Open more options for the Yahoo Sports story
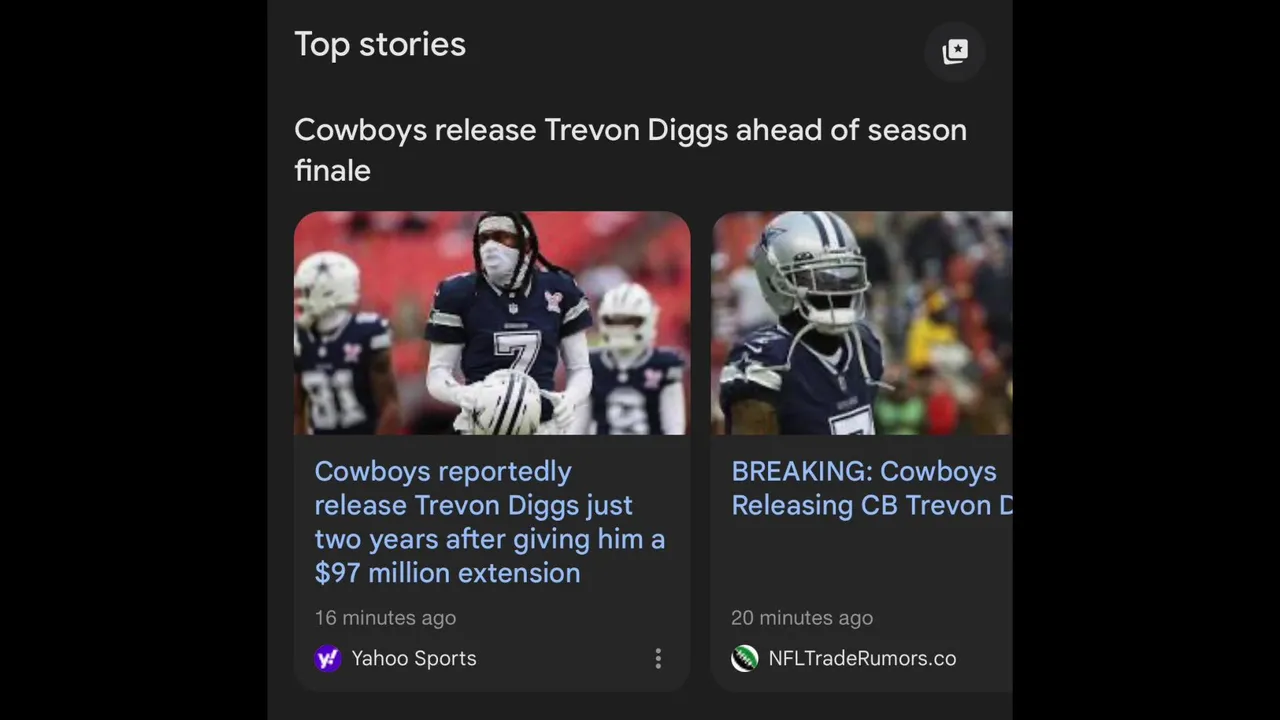Image resolution: width=1280 pixels, height=720 pixels. click(x=658, y=658)
